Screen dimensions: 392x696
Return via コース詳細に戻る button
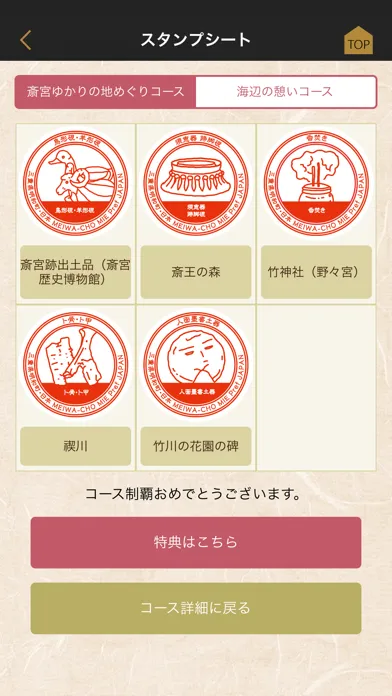[x=196, y=608]
